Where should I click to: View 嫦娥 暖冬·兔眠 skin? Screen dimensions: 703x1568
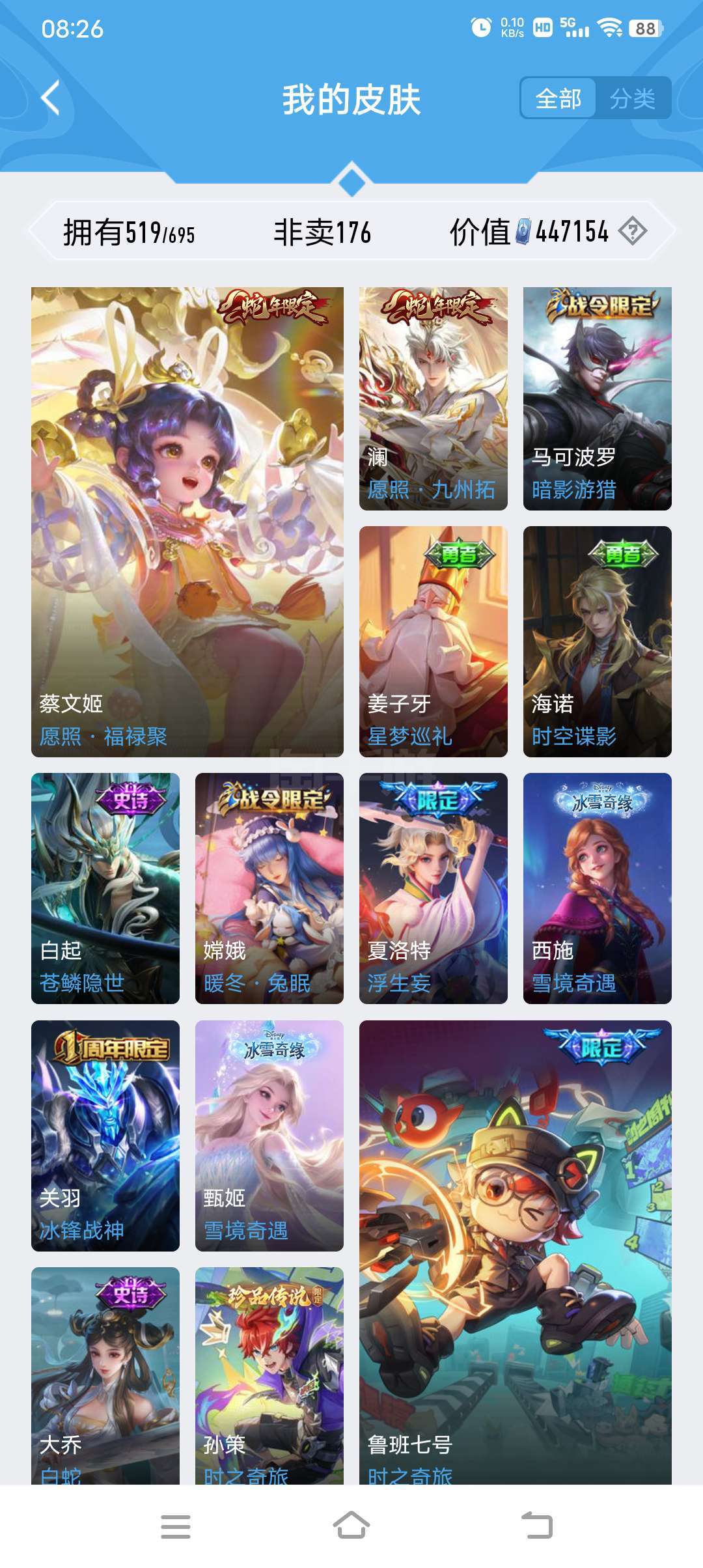click(x=269, y=888)
